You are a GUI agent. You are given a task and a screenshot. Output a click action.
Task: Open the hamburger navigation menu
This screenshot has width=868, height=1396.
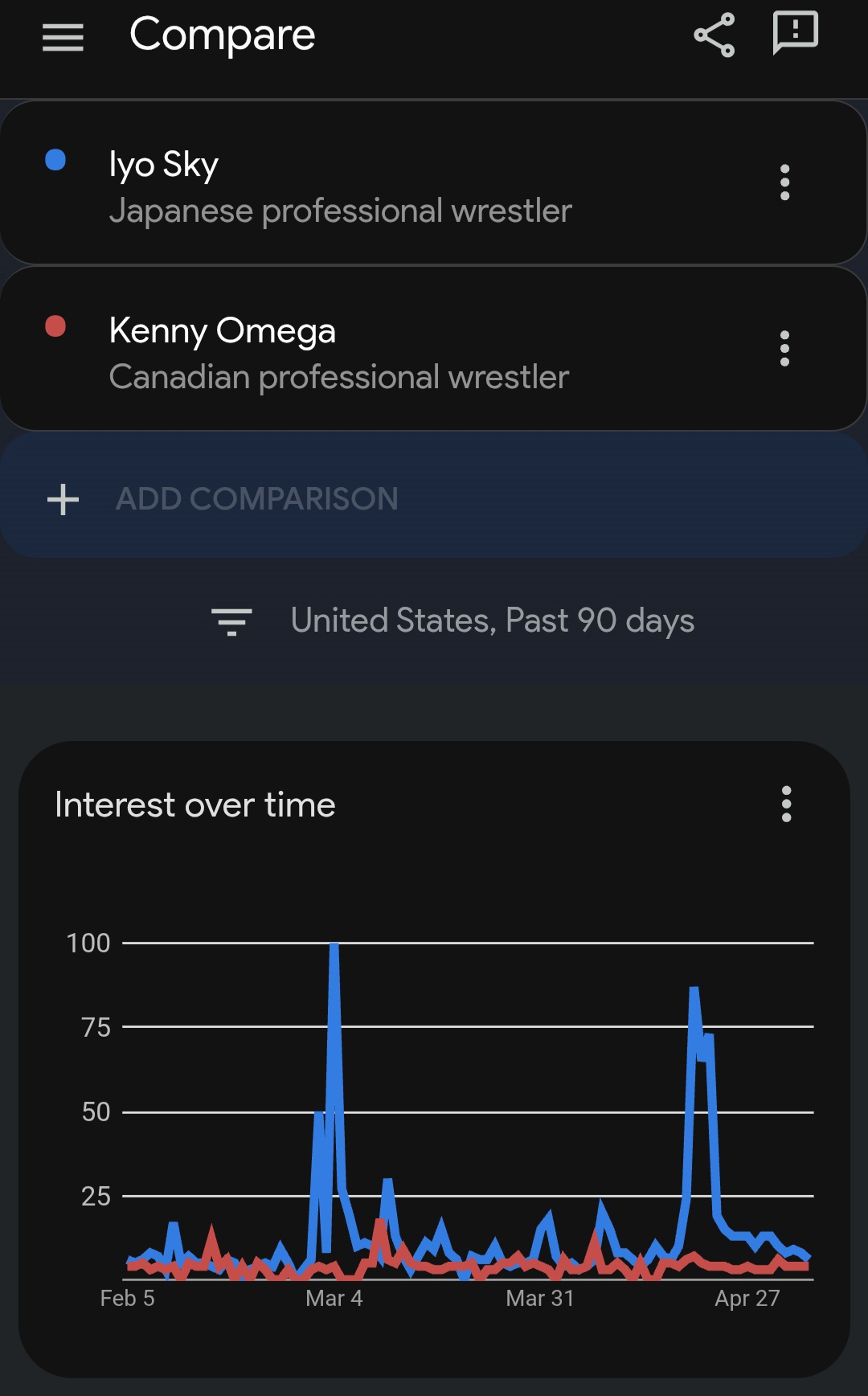pyautogui.click(x=63, y=37)
